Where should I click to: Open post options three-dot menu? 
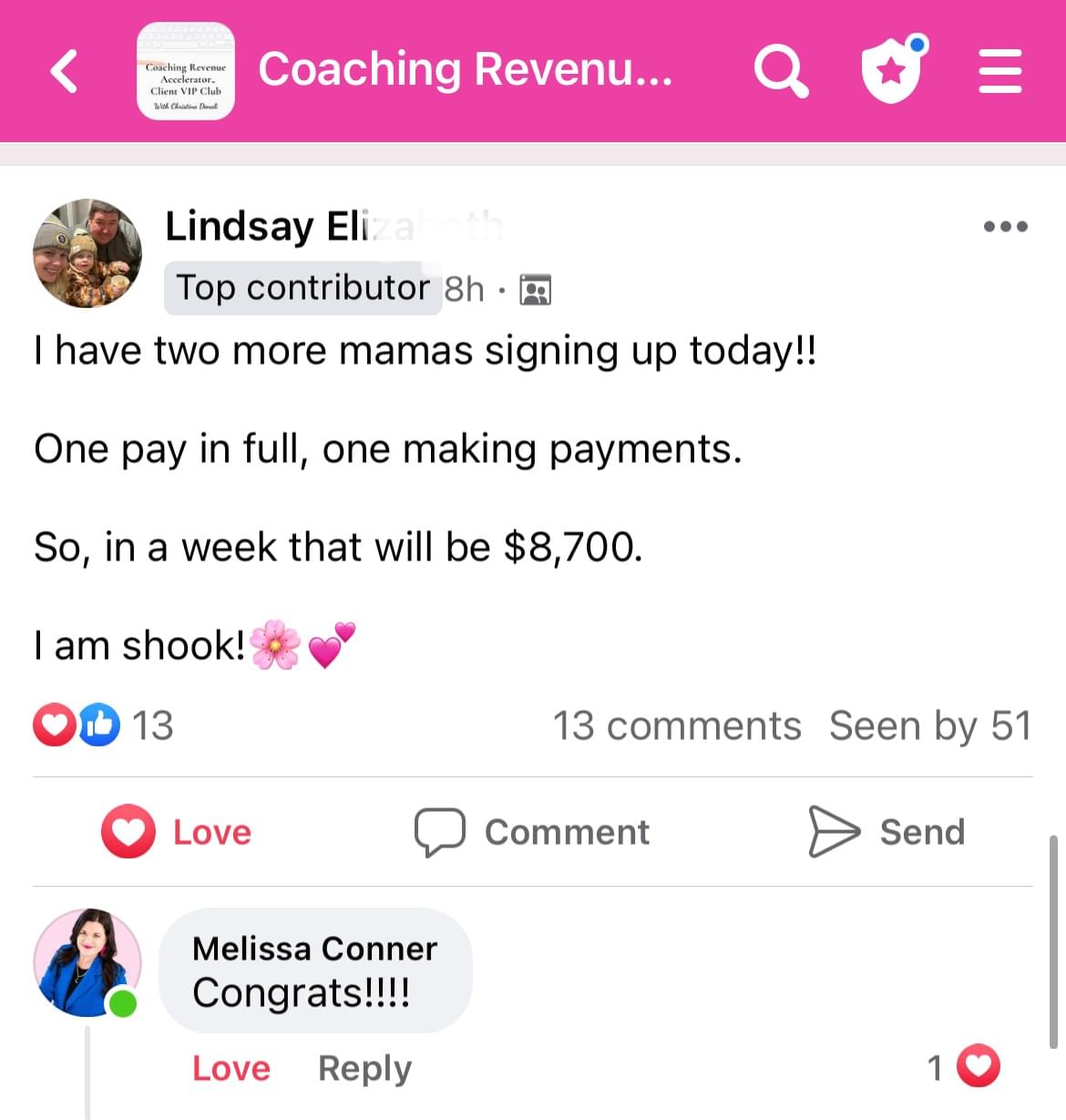[1005, 226]
